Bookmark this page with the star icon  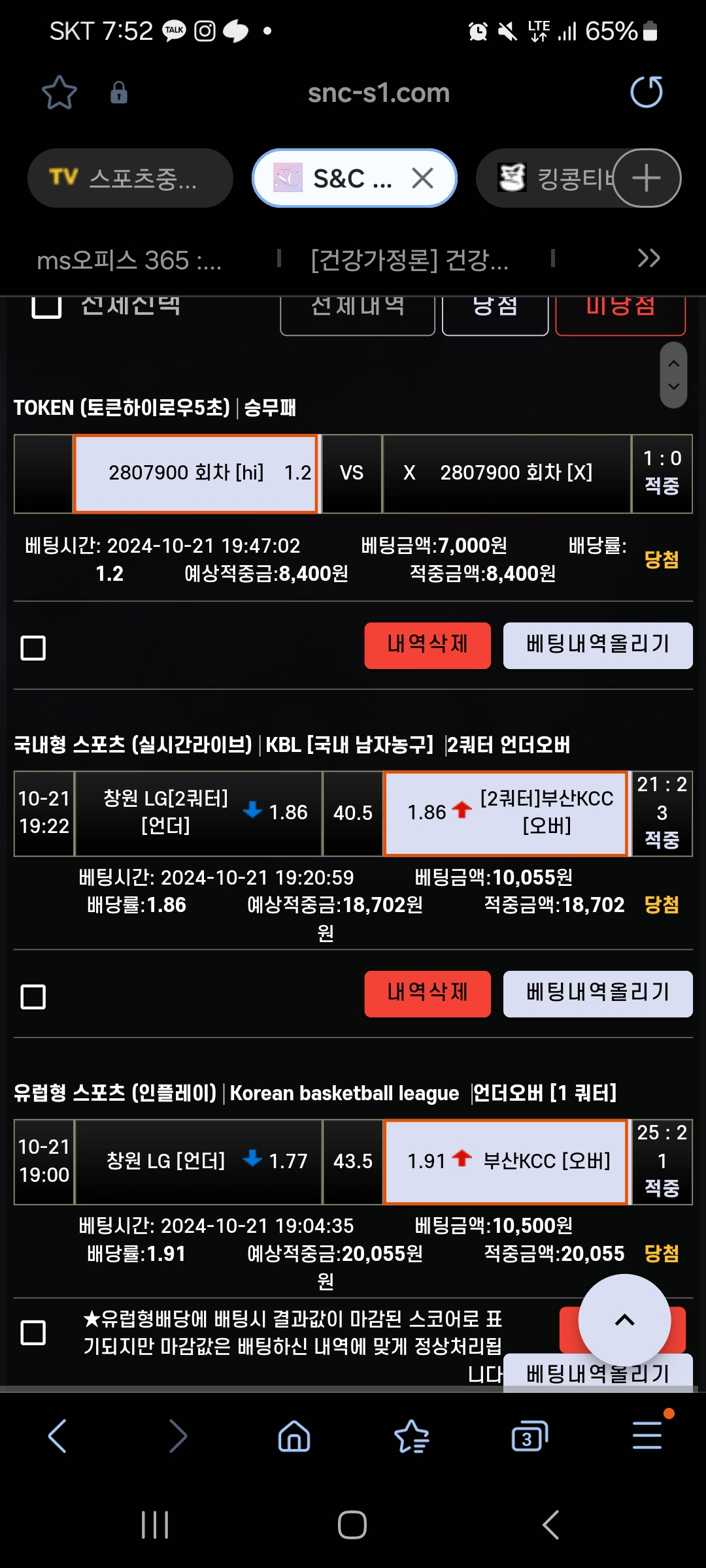[59, 93]
